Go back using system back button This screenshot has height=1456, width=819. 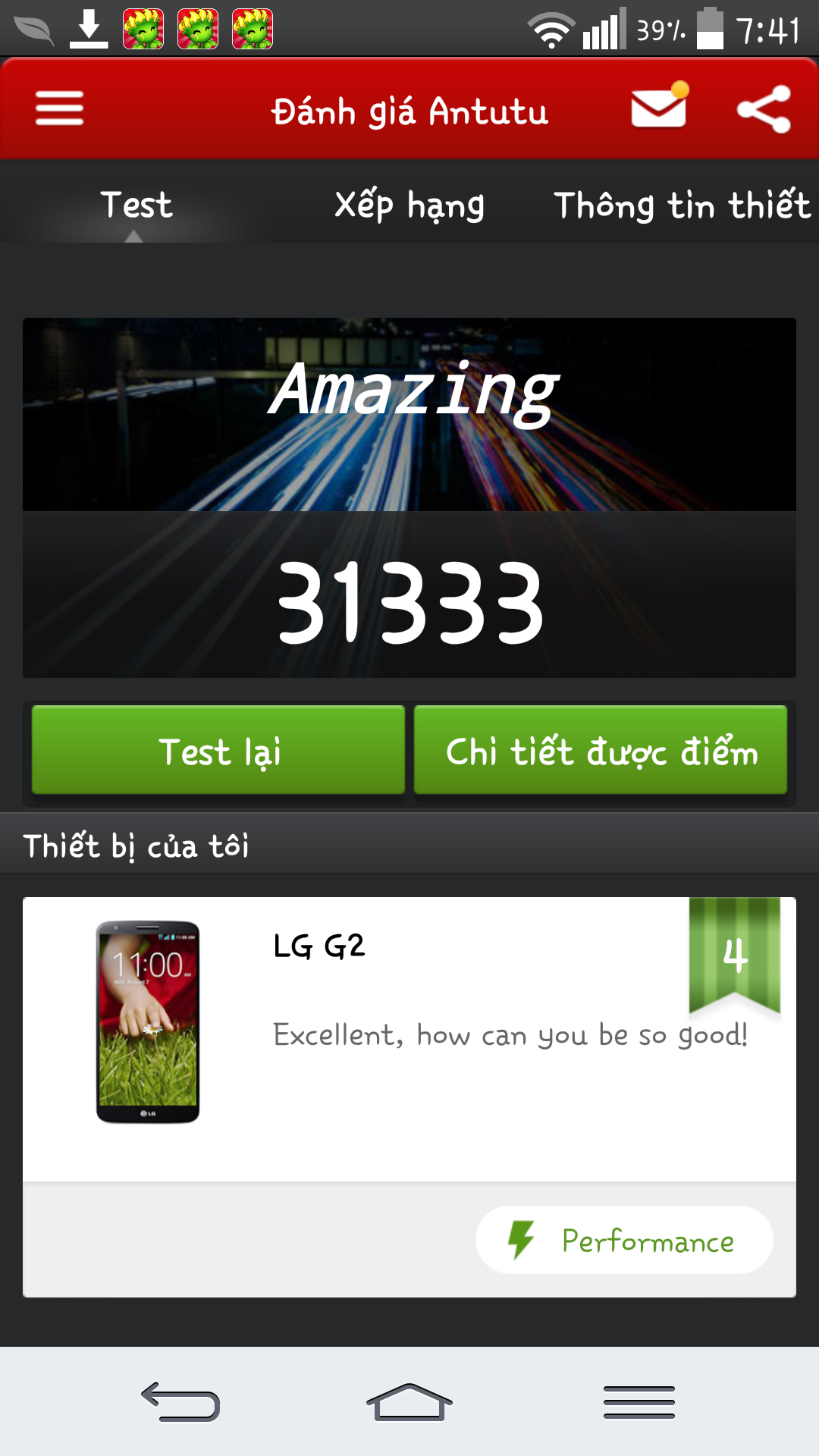(x=180, y=1401)
